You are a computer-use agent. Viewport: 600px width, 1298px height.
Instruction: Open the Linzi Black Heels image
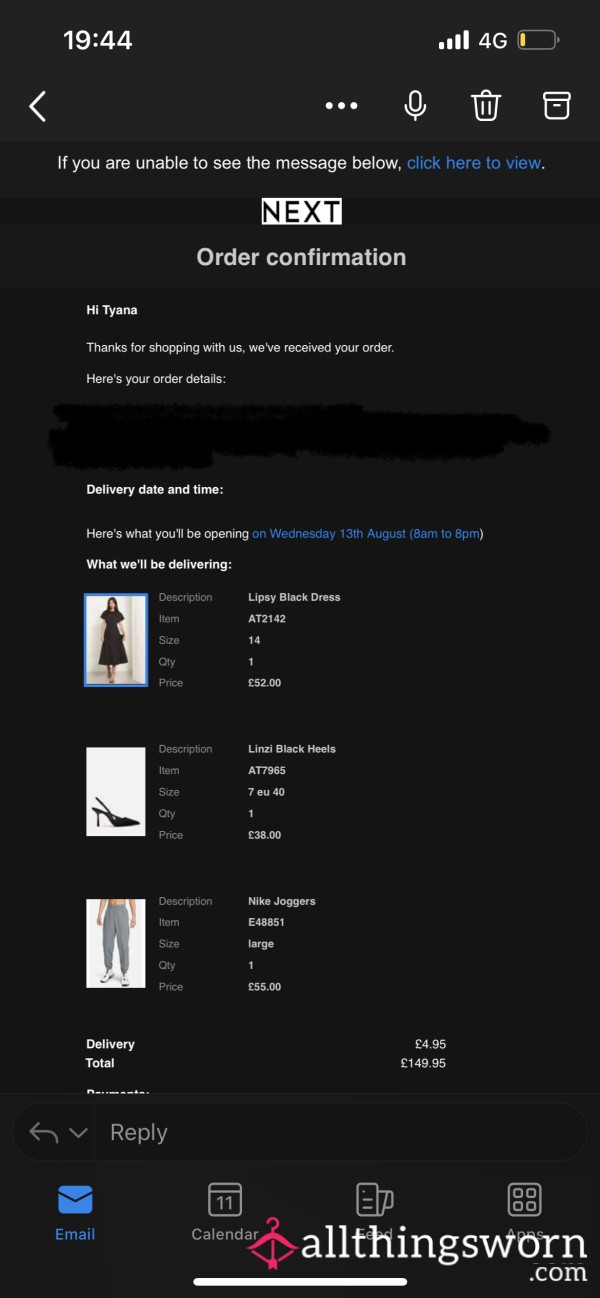(116, 791)
